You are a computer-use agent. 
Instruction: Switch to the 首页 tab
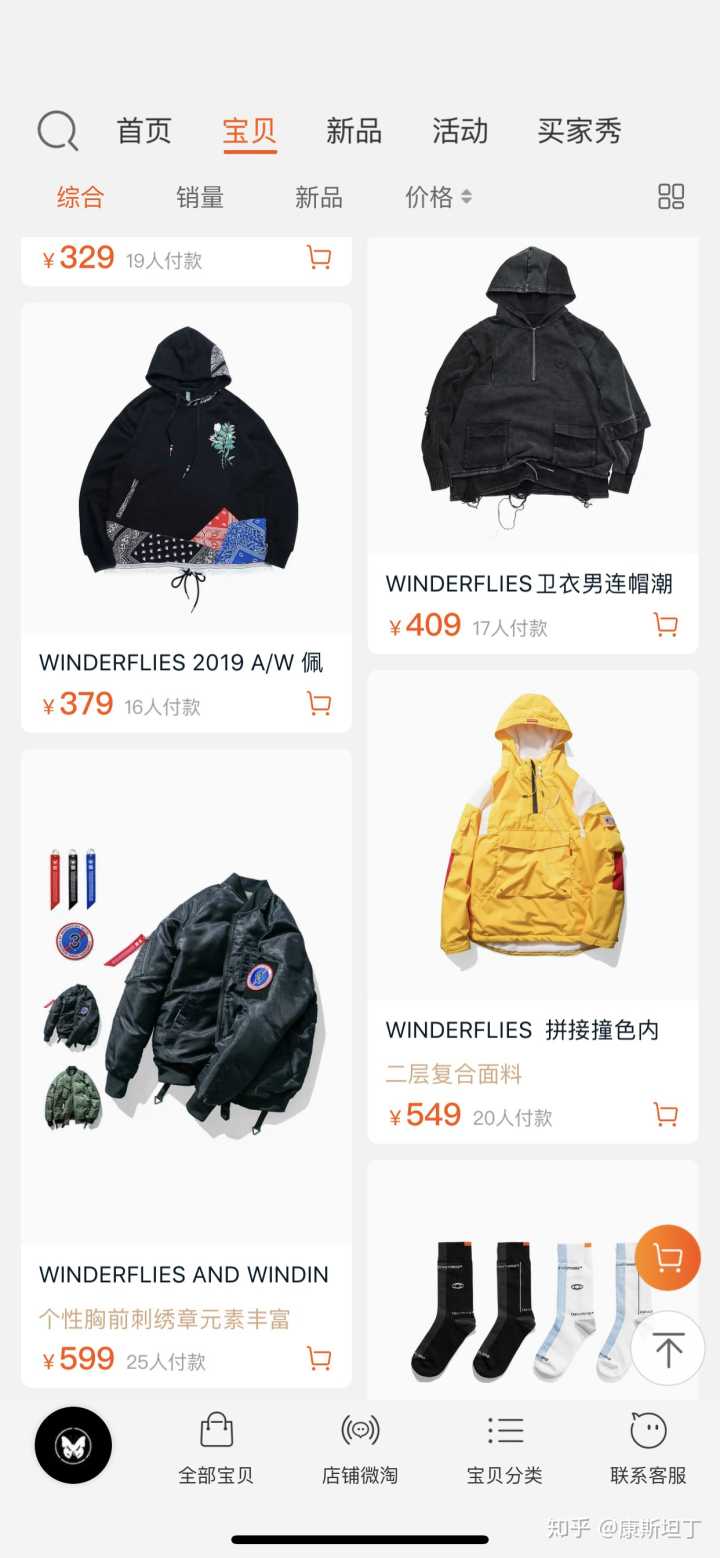click(144, 131)
